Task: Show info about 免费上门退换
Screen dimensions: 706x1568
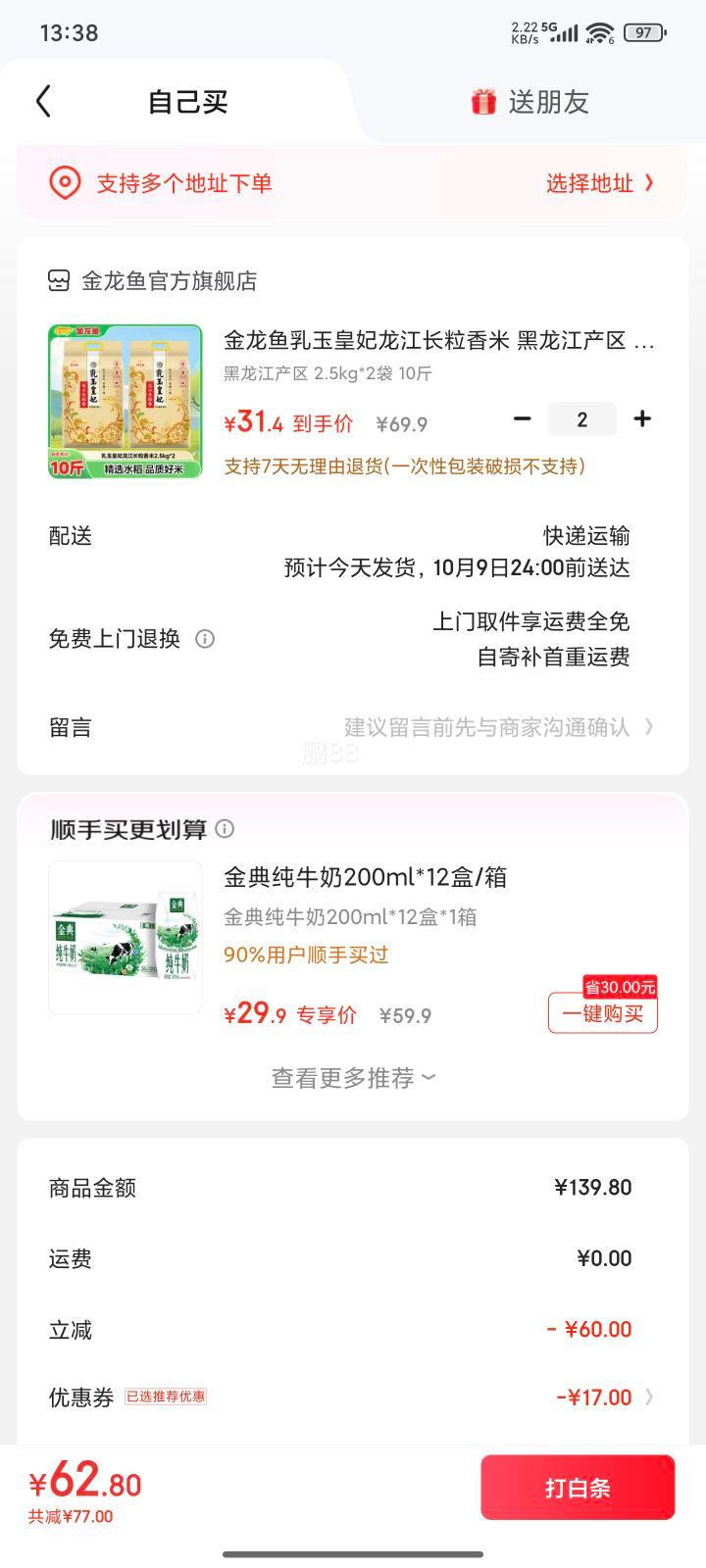Action: pos(205,639)
